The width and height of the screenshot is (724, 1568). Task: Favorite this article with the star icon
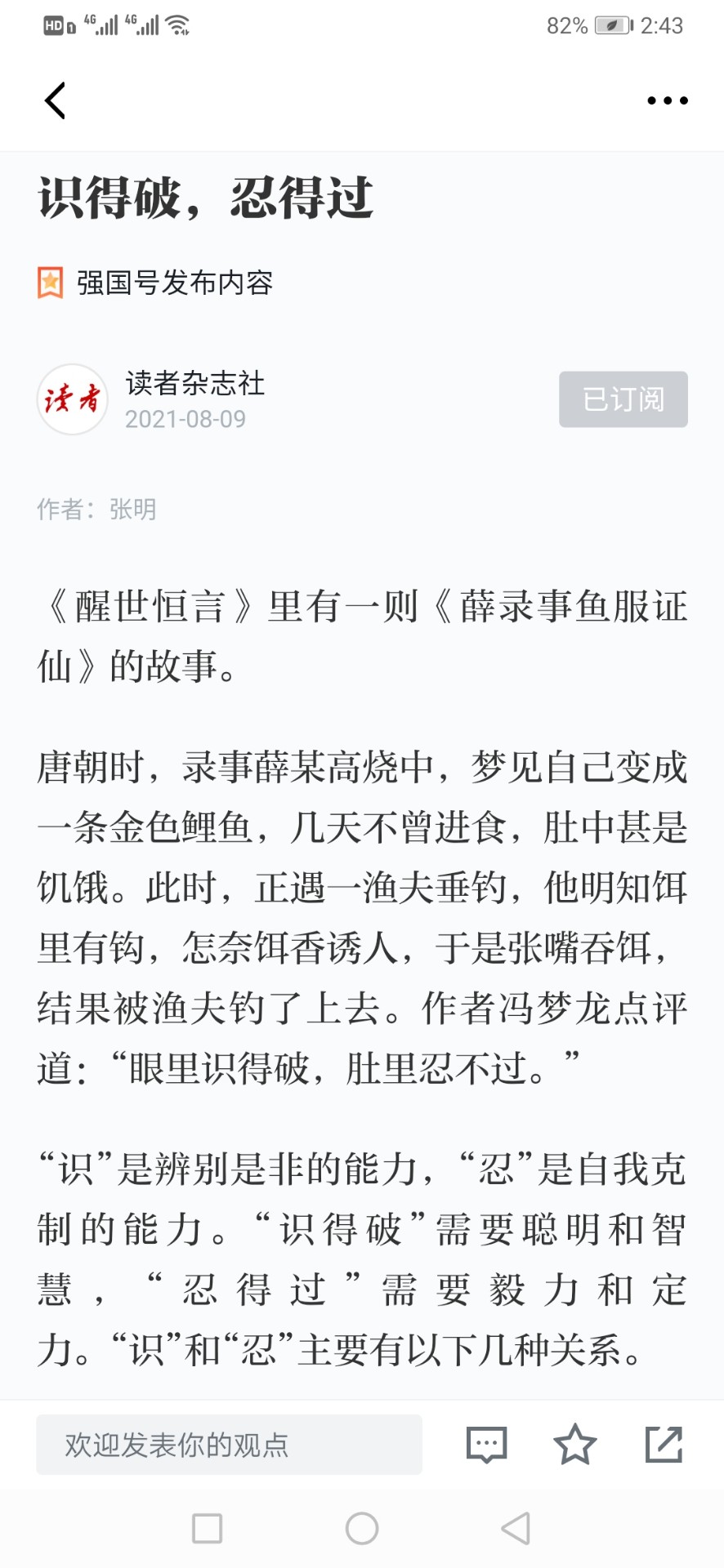click(575, 1444)
